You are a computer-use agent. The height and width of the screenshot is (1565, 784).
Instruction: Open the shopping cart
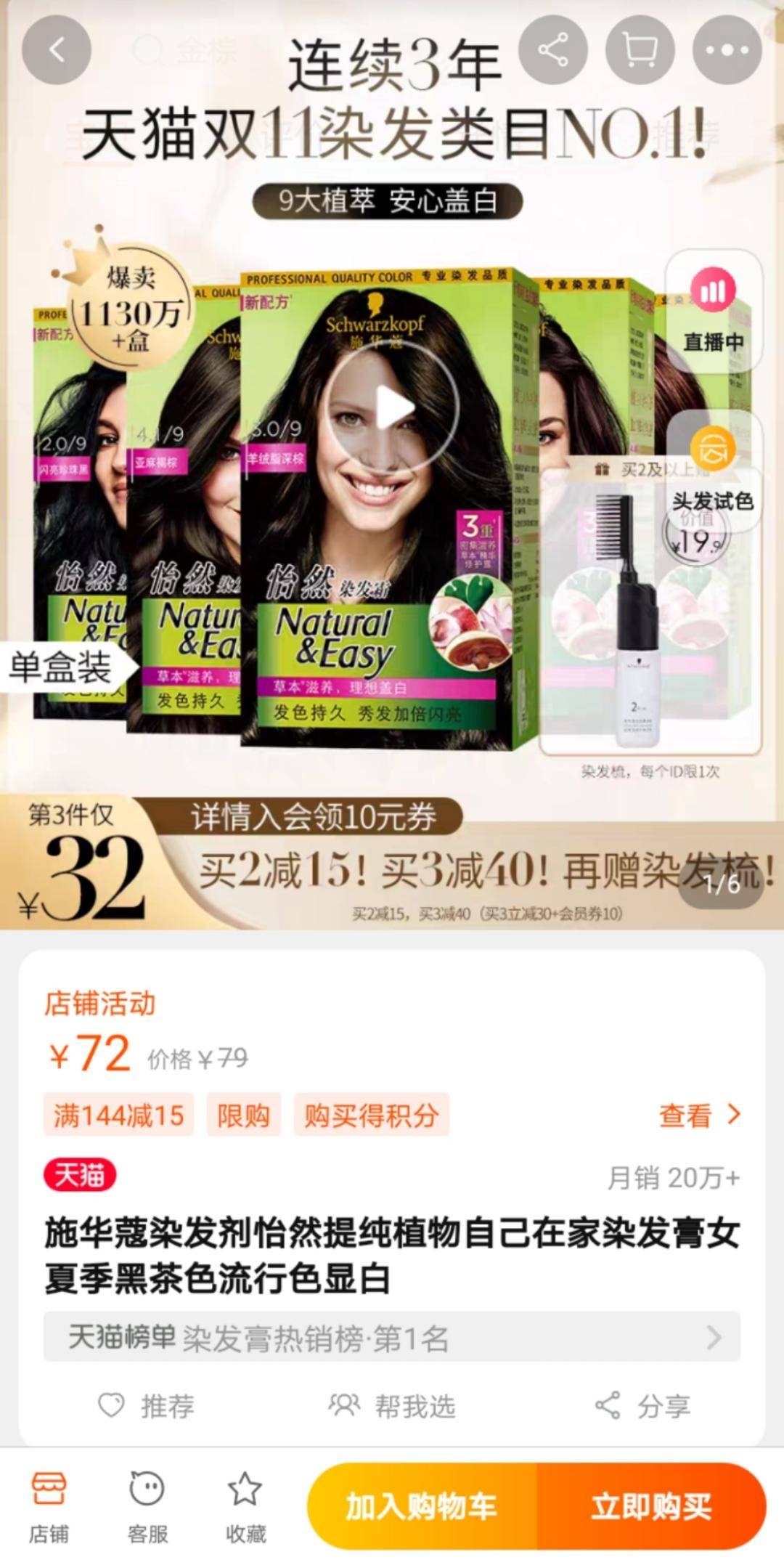point(640,50)
